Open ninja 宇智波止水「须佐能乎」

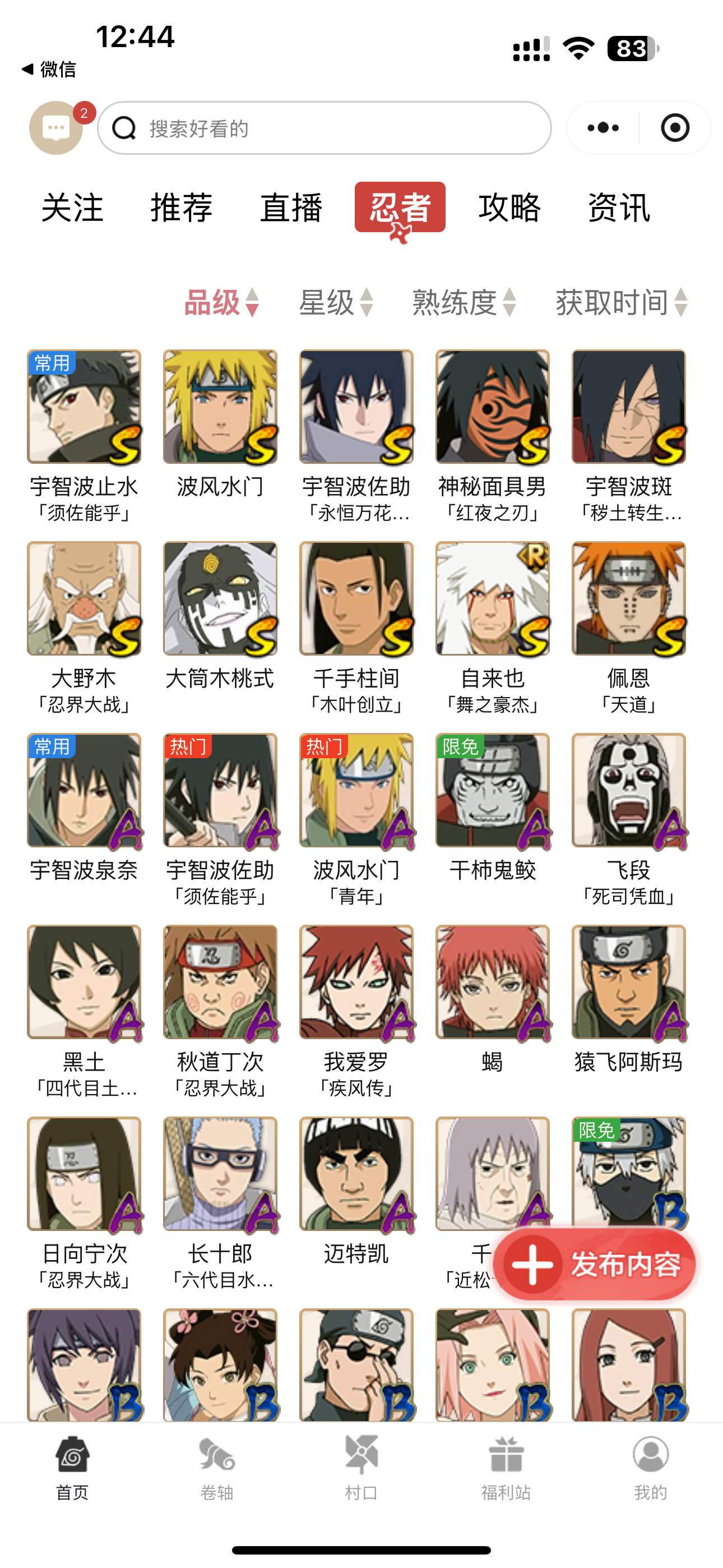[84, 436]
